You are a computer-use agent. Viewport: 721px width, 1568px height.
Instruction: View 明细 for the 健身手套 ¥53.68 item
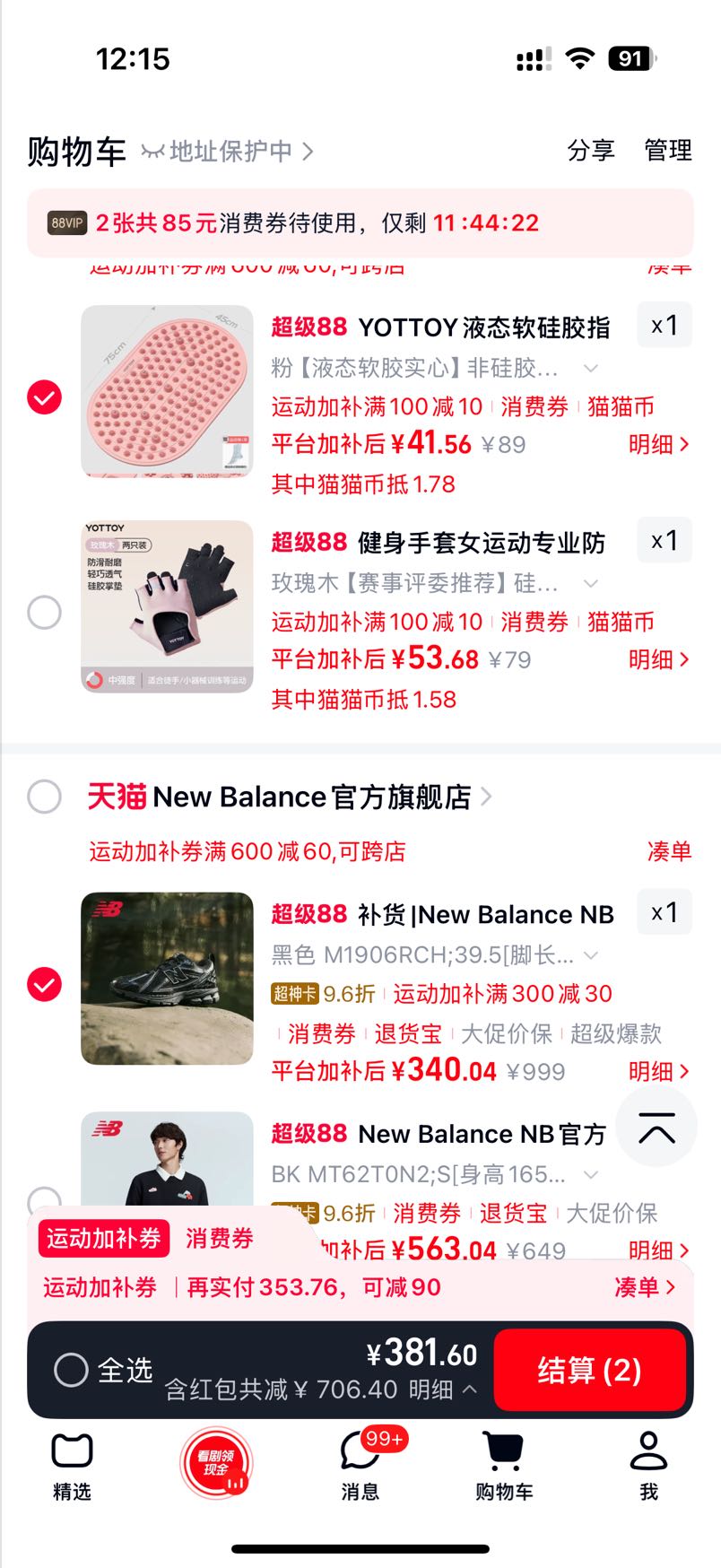pyautogui.click(x=659, y=659)
